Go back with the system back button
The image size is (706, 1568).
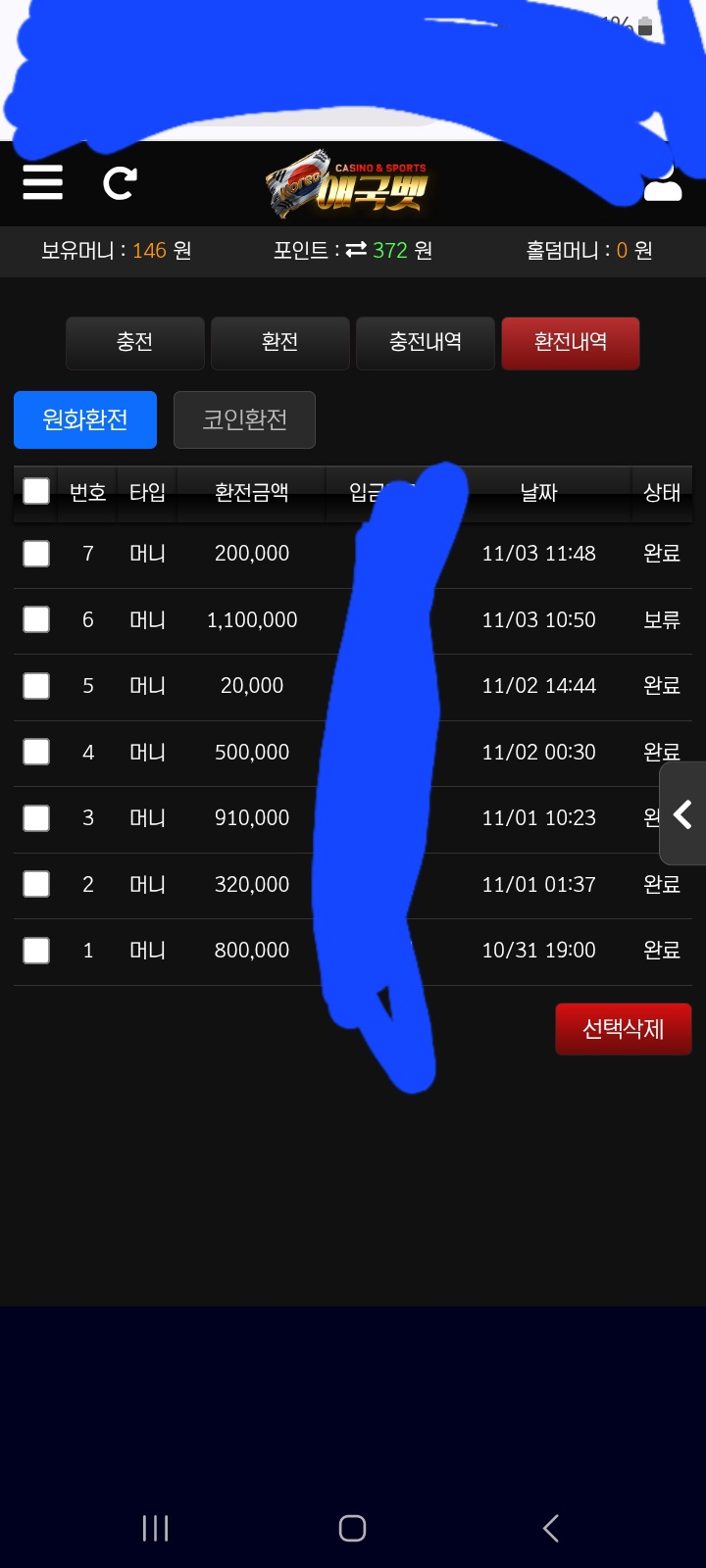(x=551, y=1528)
